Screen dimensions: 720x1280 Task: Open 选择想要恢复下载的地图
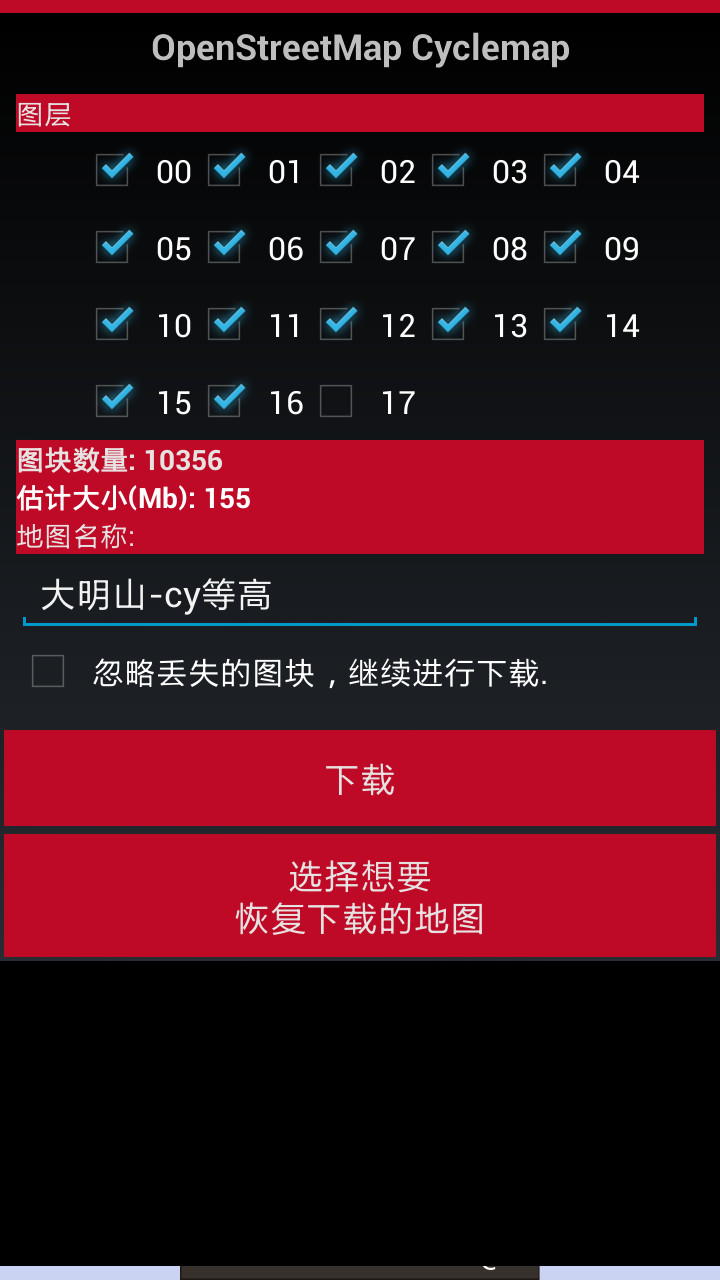click(x=360, y=897)
